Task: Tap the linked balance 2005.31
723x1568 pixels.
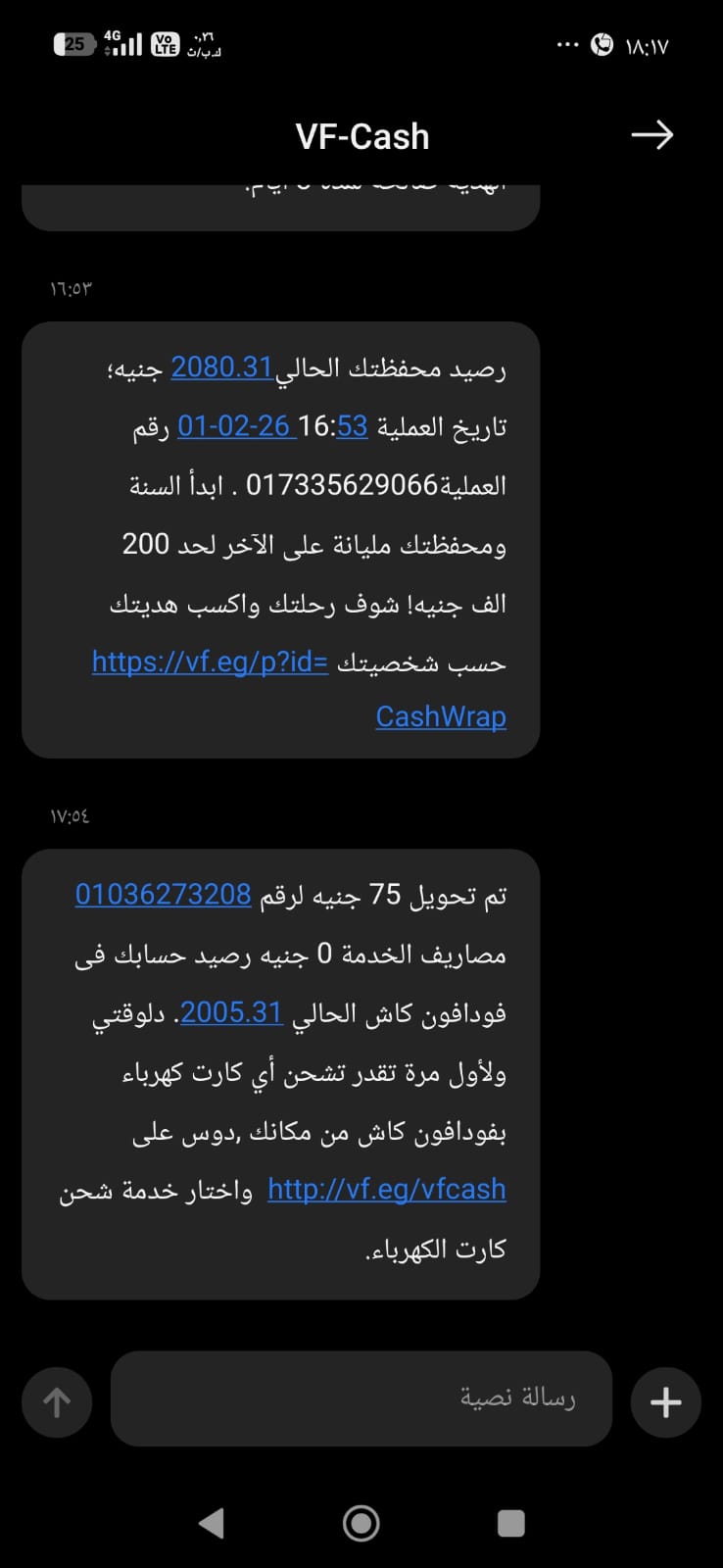Action: [x=231, y=1012]
